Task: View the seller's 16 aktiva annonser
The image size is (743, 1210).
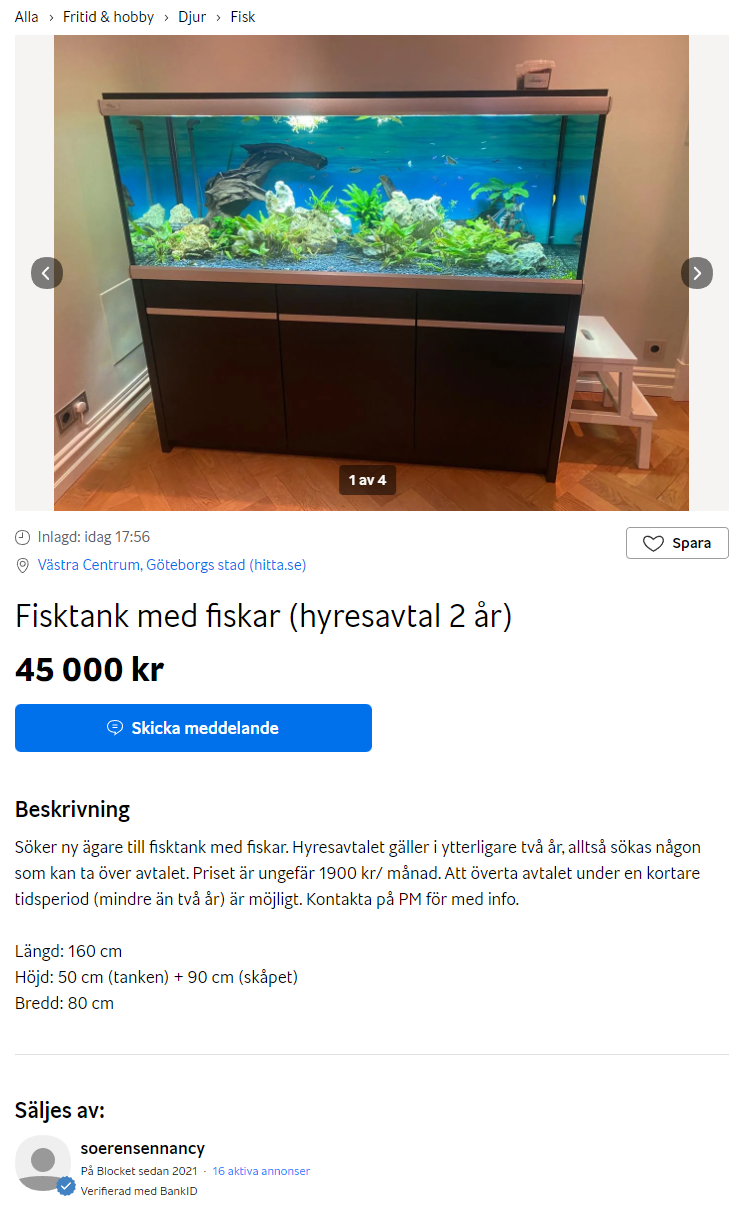Action: (x=261, y=1171)
